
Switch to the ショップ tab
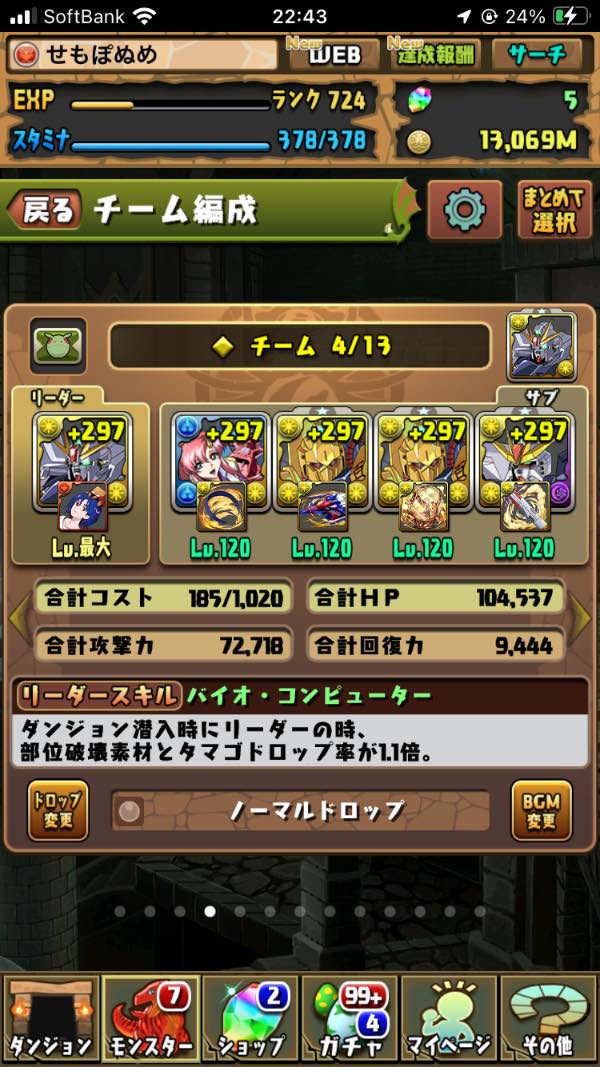pyautogui.click(x=250, y=1020)
